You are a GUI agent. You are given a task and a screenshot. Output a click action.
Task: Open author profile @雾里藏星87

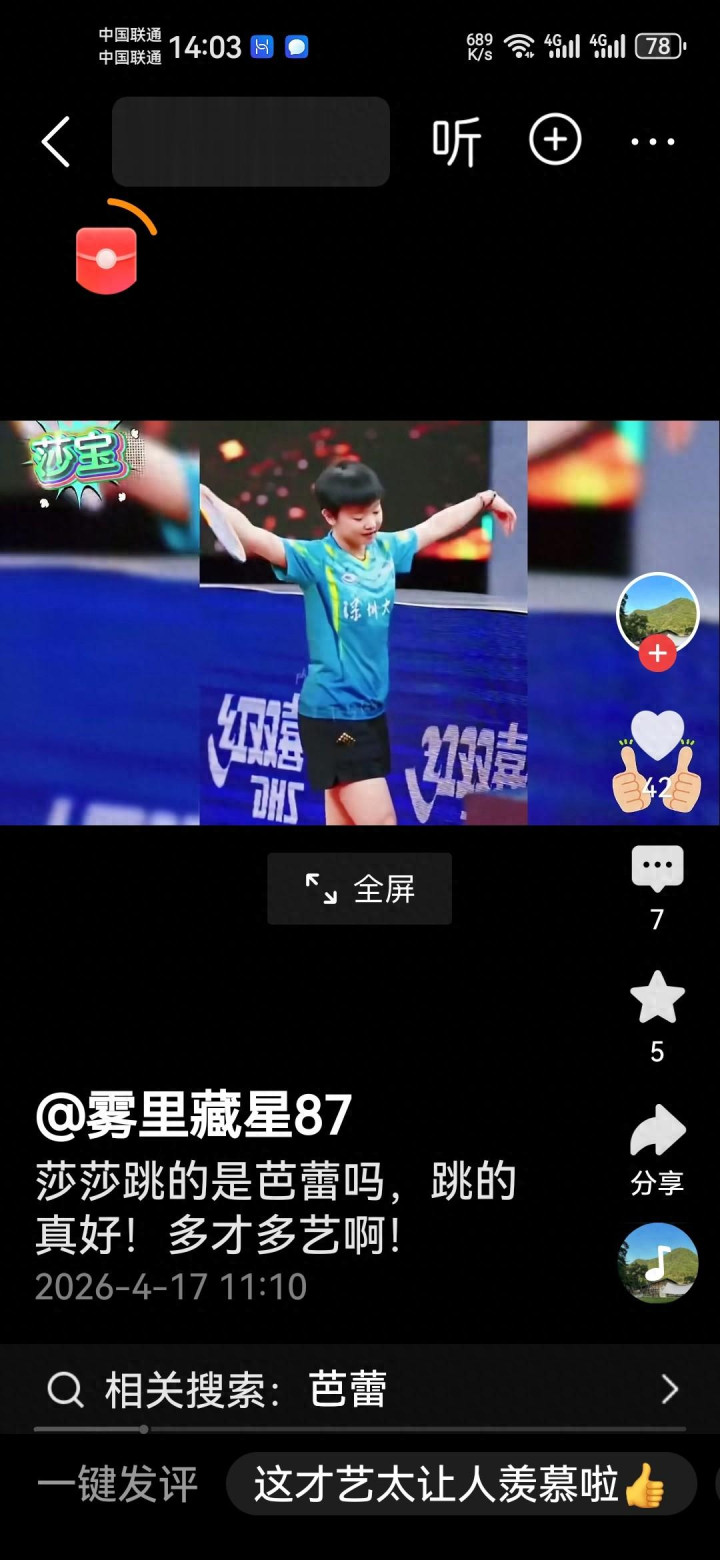[x=193, y=1115]
